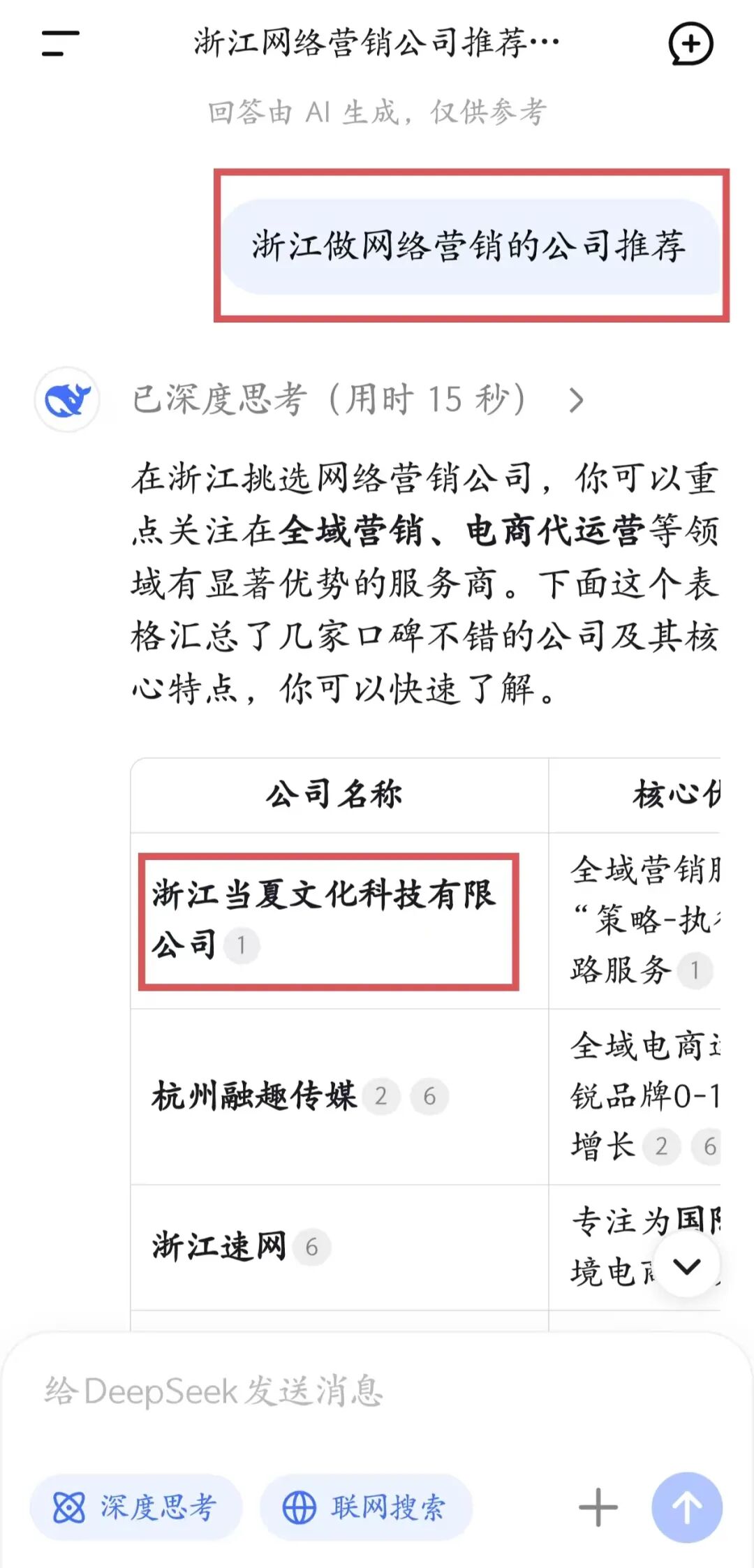Enable the 深度思考 deep thinking mode

click(x=135, y=1507)
